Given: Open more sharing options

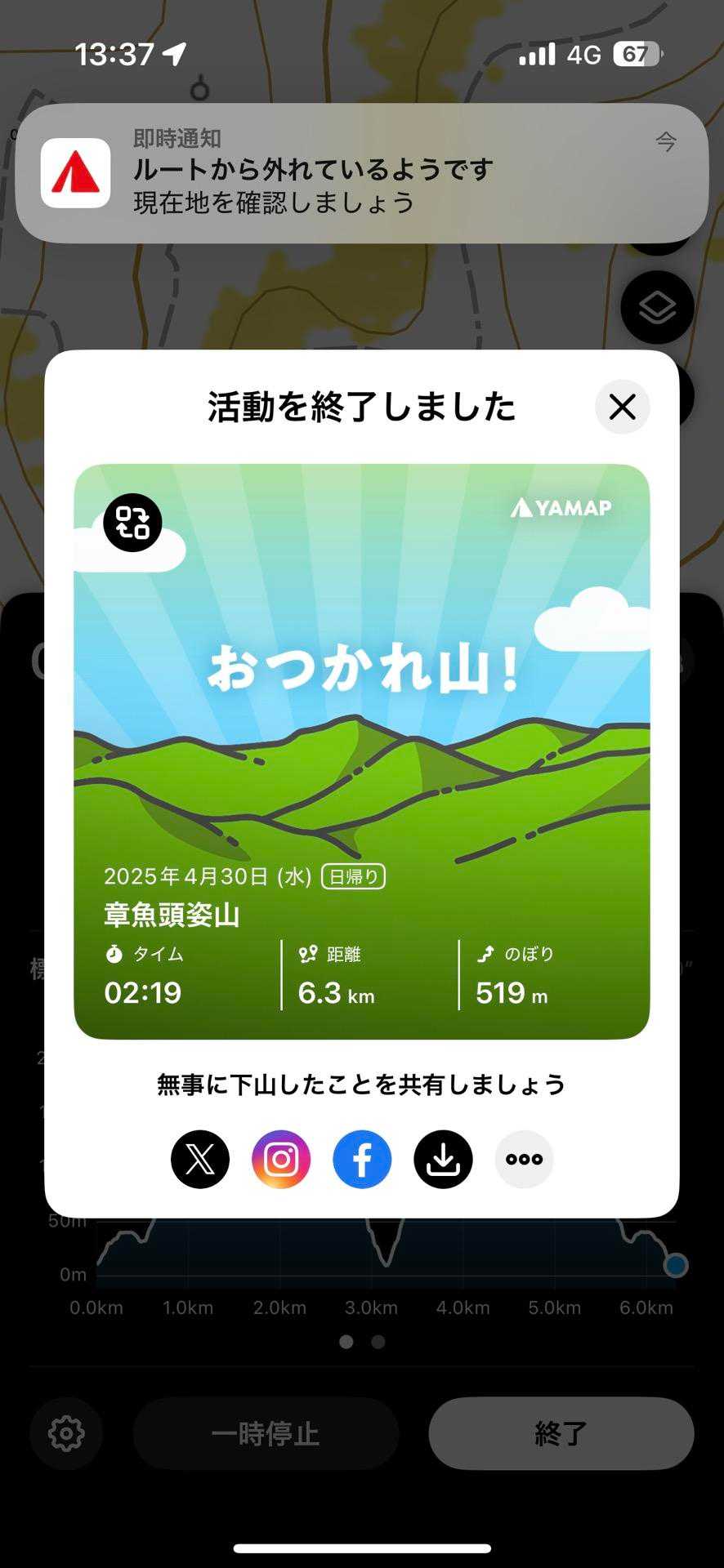Looking at the screenshot, I should 524,1159.
